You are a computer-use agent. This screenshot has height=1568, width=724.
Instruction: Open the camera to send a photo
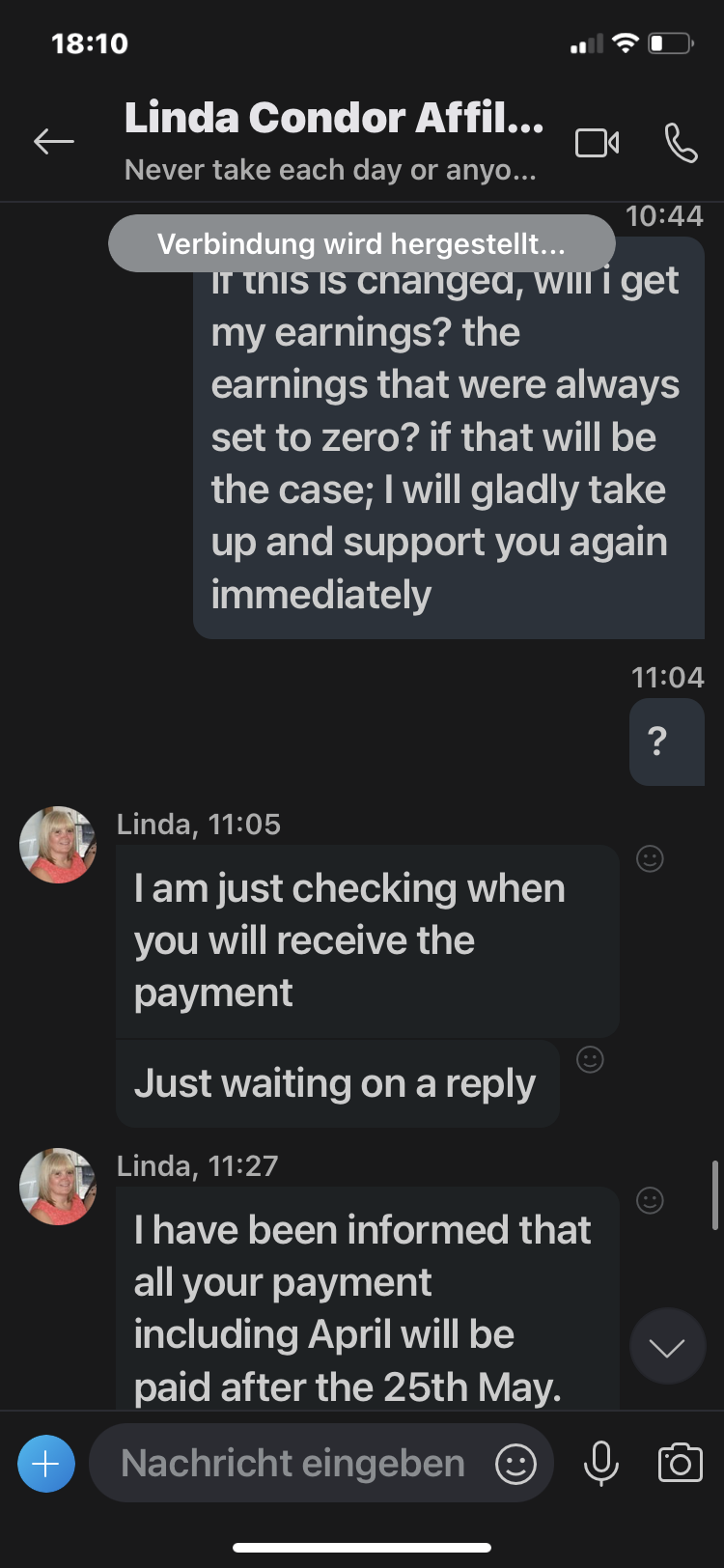click(680, 1463)
